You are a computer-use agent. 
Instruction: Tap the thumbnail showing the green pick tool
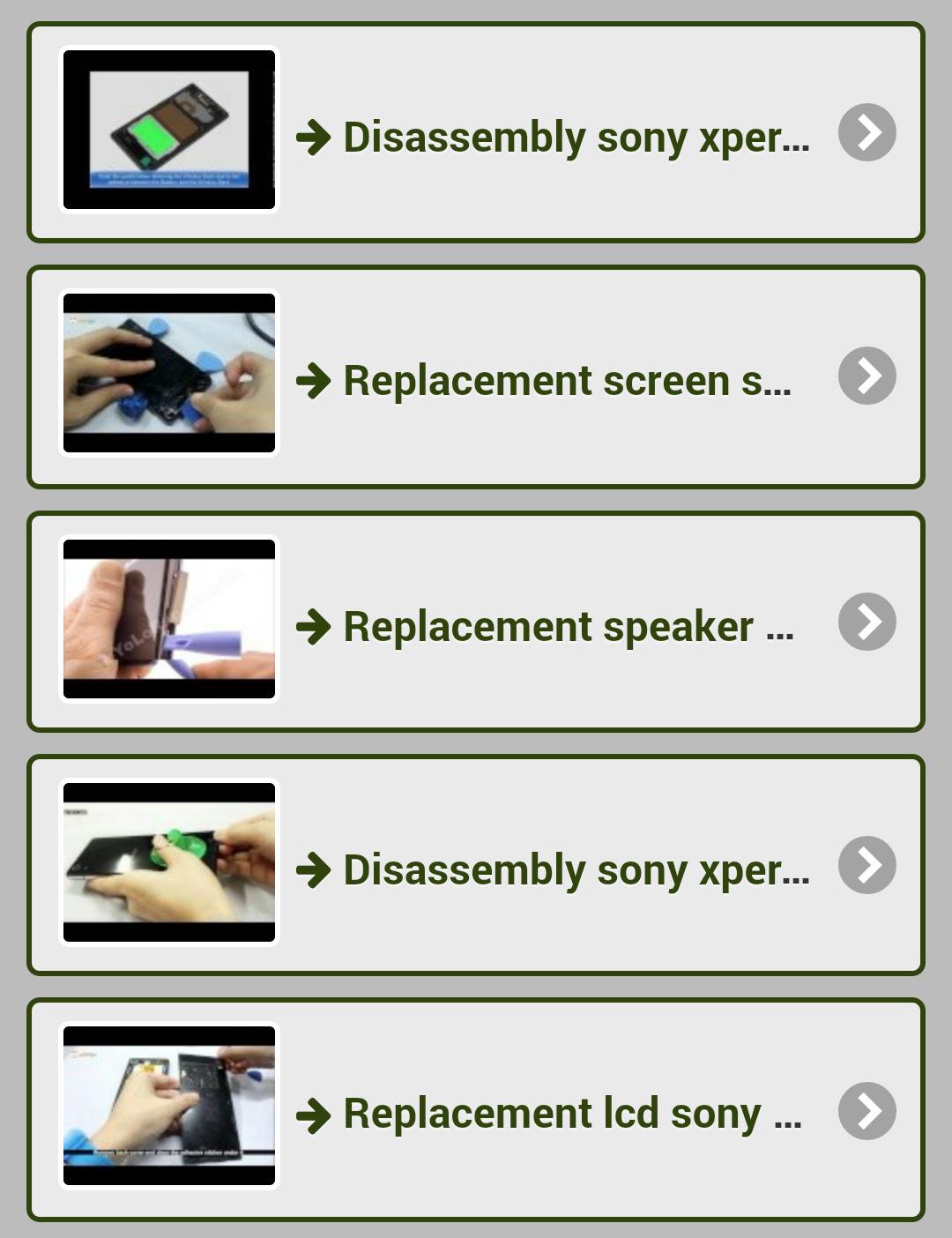(168, 860)
